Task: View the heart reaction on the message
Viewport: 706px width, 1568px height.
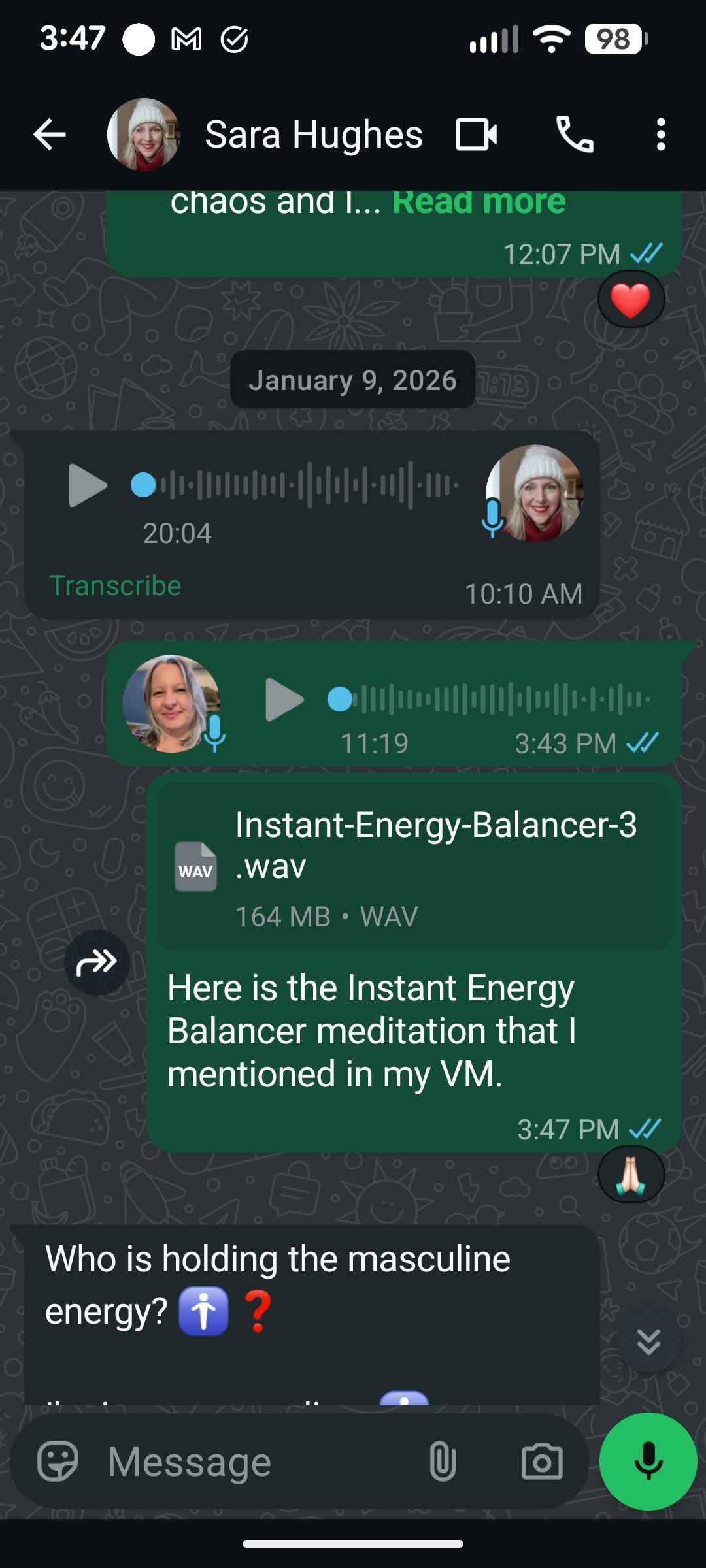Action: tap(631, 300)
